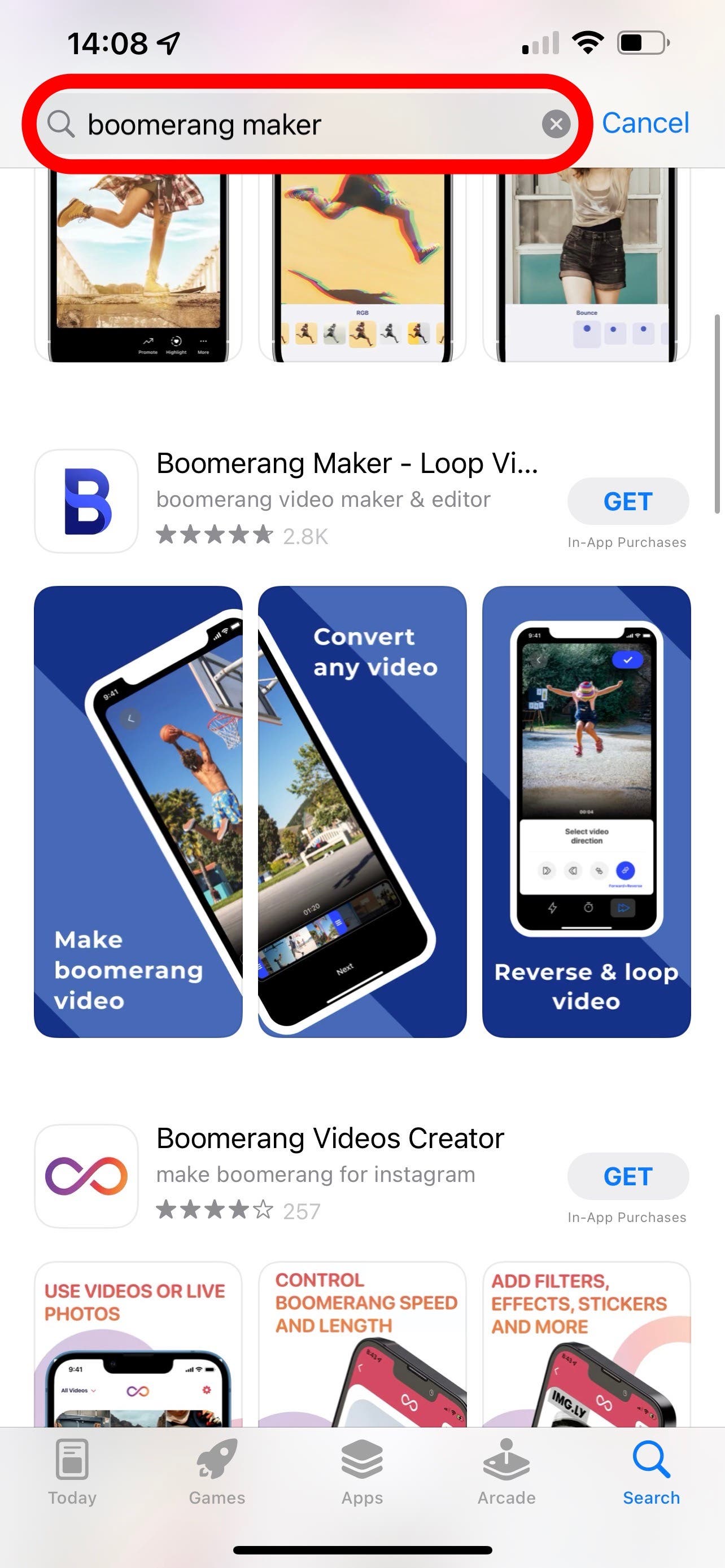Screen dimensions: 725x1568
Task: Get Boomerang Videos Creator app
Action: coord(628,1176)
